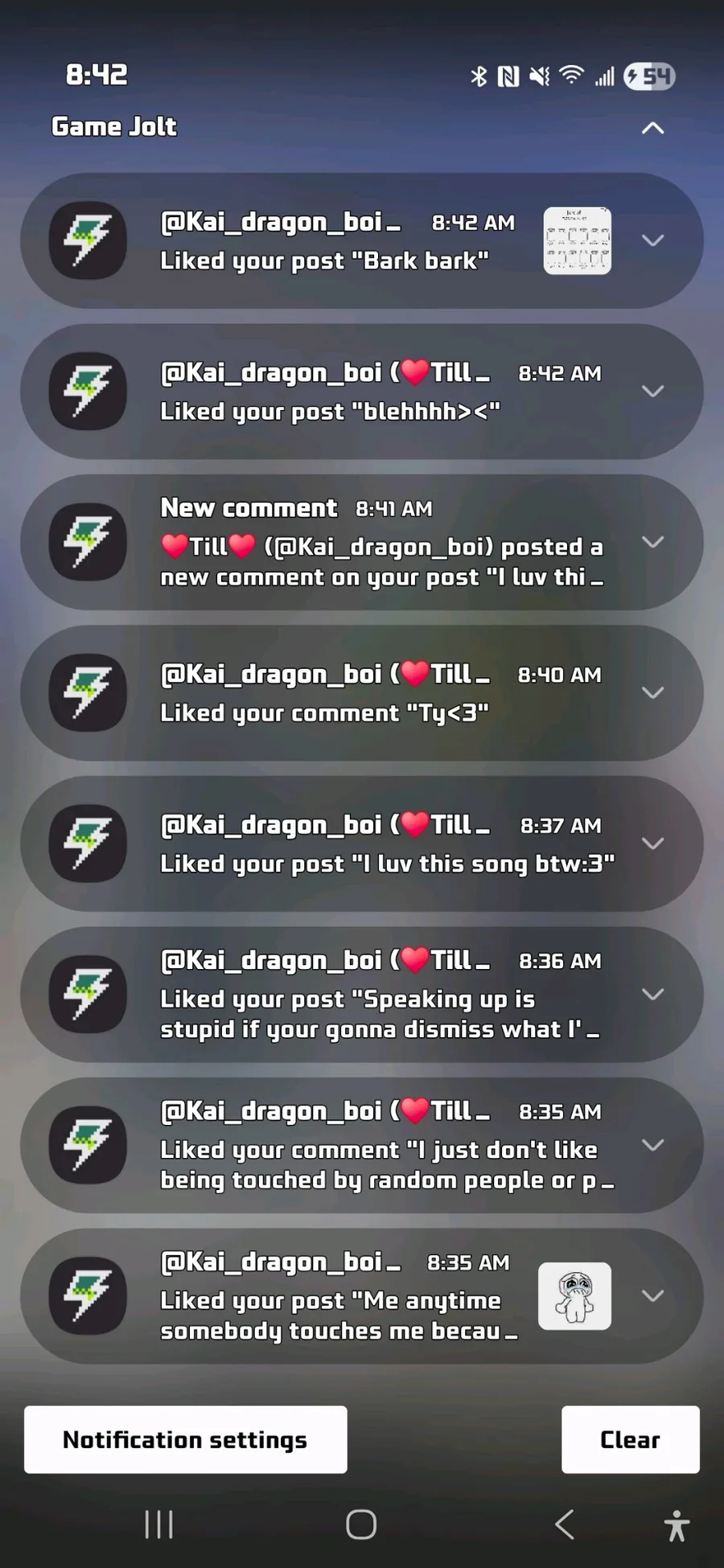Open the "blehhhh><" like notification
Image resolution: width=724 pixels, height=1568 pixels.
tap(338, 392)
